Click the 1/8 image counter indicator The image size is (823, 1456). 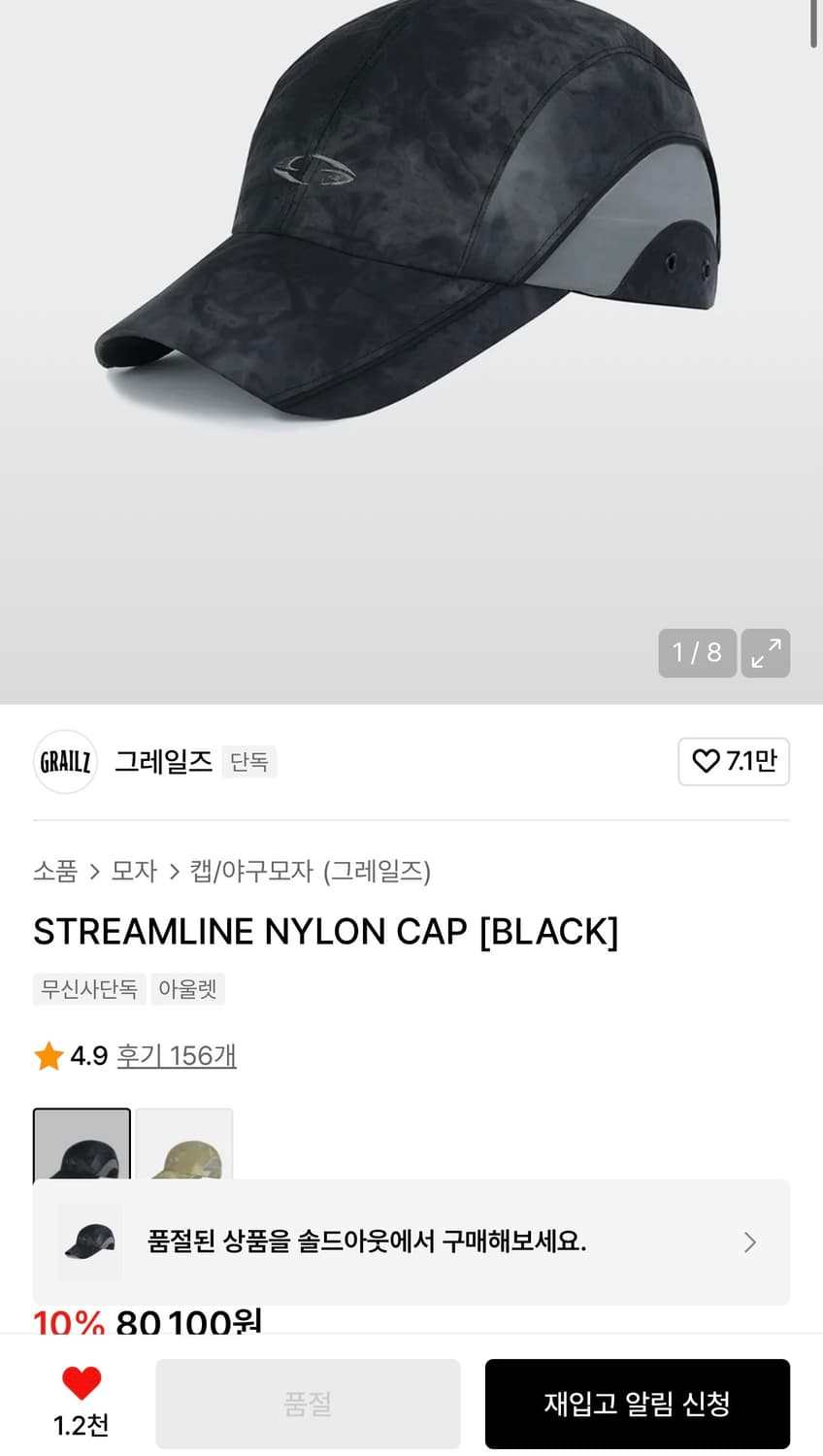tap(697, 653)
